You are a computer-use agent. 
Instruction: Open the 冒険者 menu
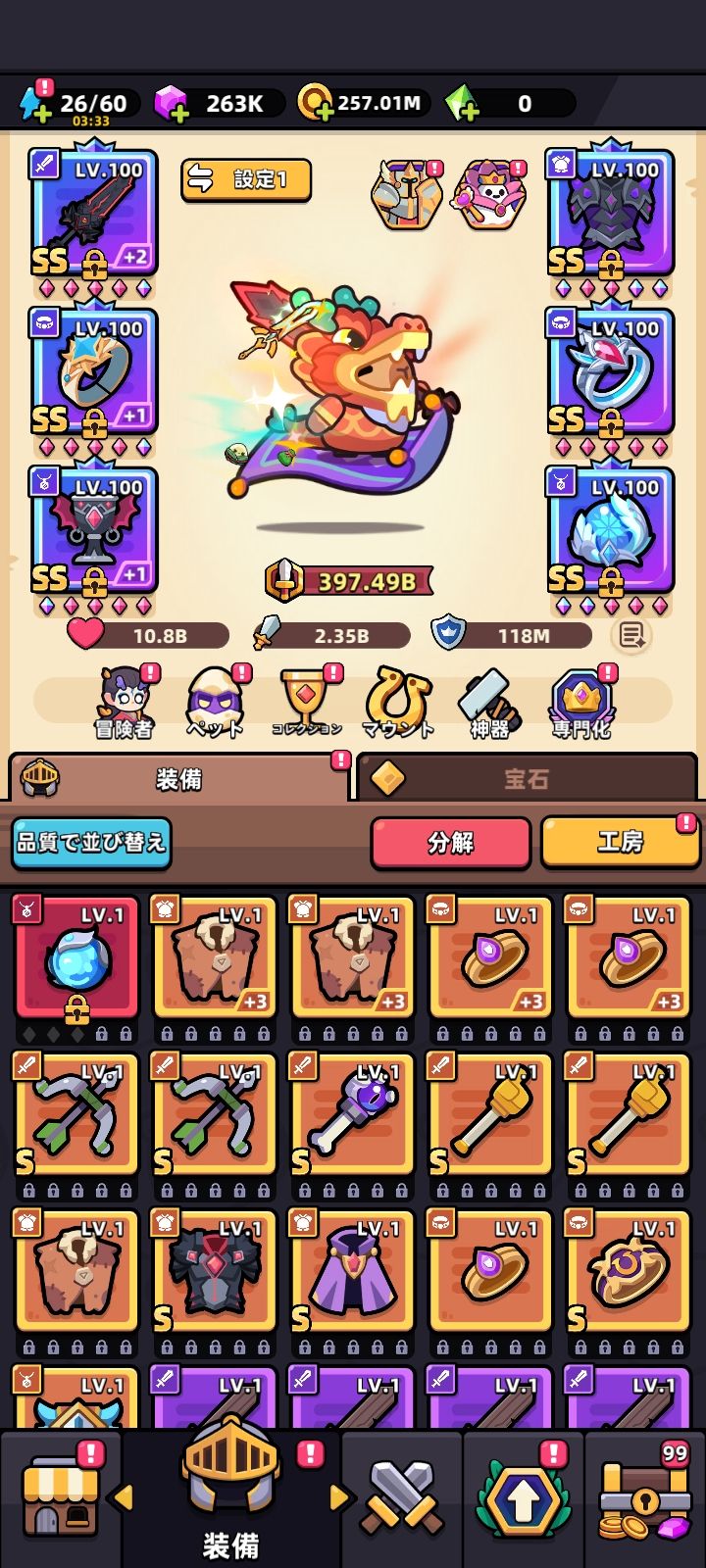(x=124, y=702)
